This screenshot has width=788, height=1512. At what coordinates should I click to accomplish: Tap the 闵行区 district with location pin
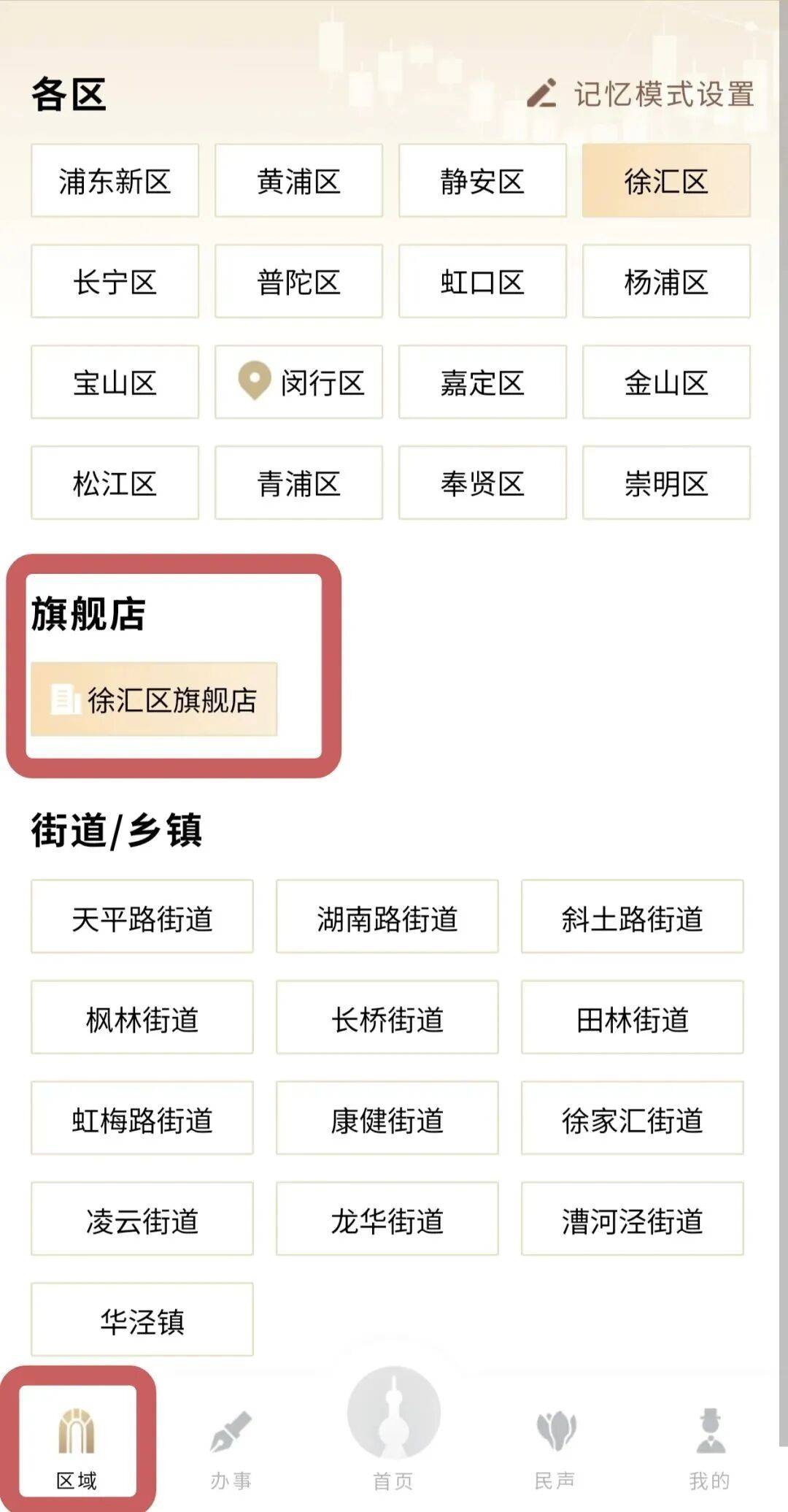pos(298,383)
